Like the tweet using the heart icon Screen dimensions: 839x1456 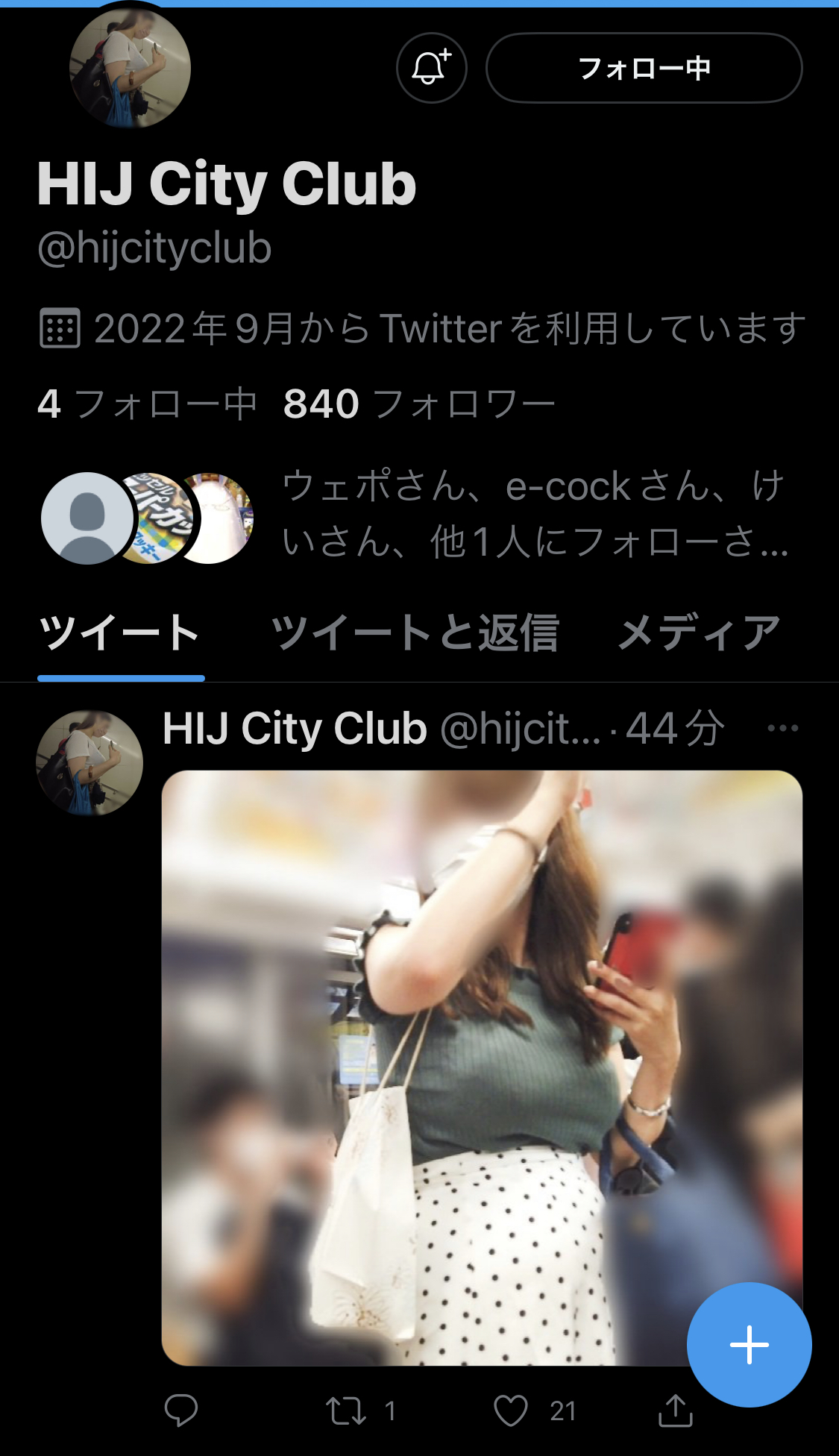[x=512, y=1411]
